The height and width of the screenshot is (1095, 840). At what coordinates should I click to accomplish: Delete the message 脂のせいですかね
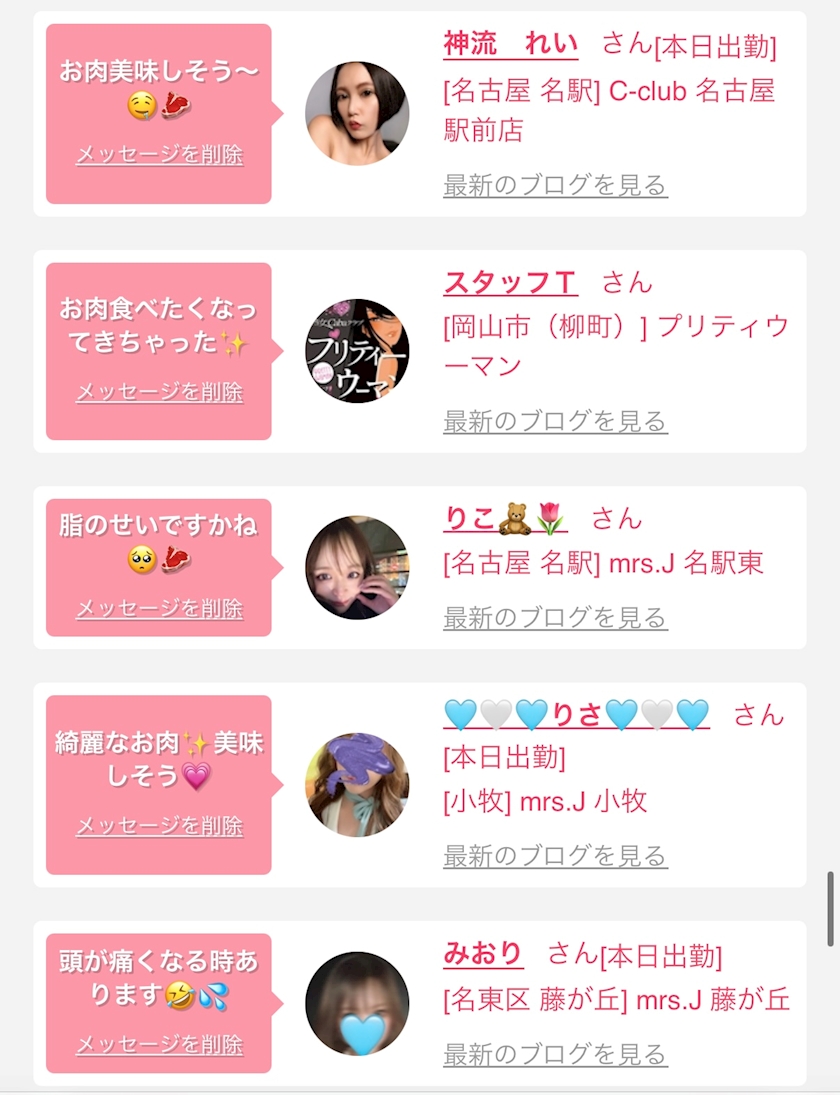159,608
